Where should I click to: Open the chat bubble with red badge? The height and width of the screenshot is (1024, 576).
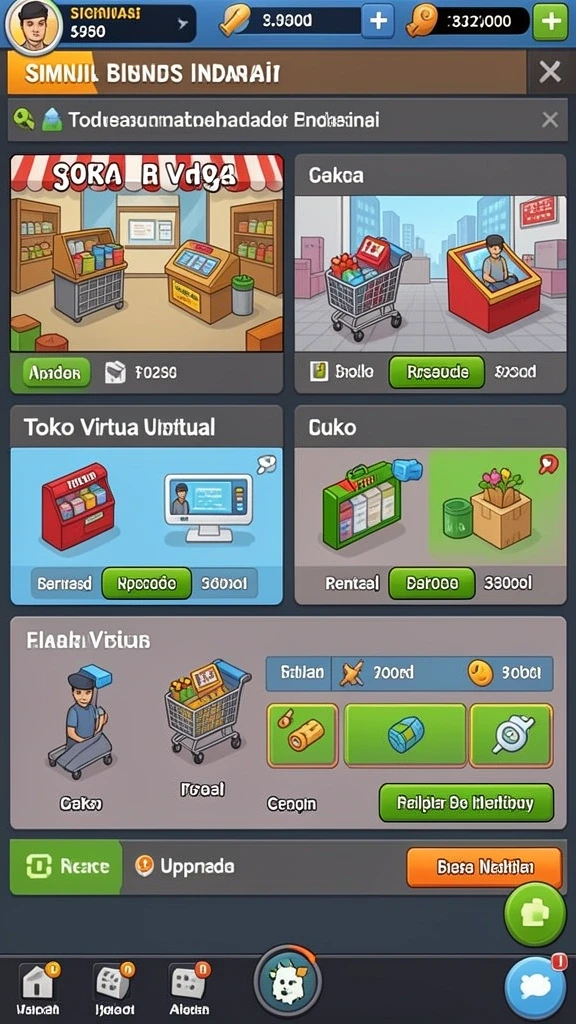coord(535,988)
